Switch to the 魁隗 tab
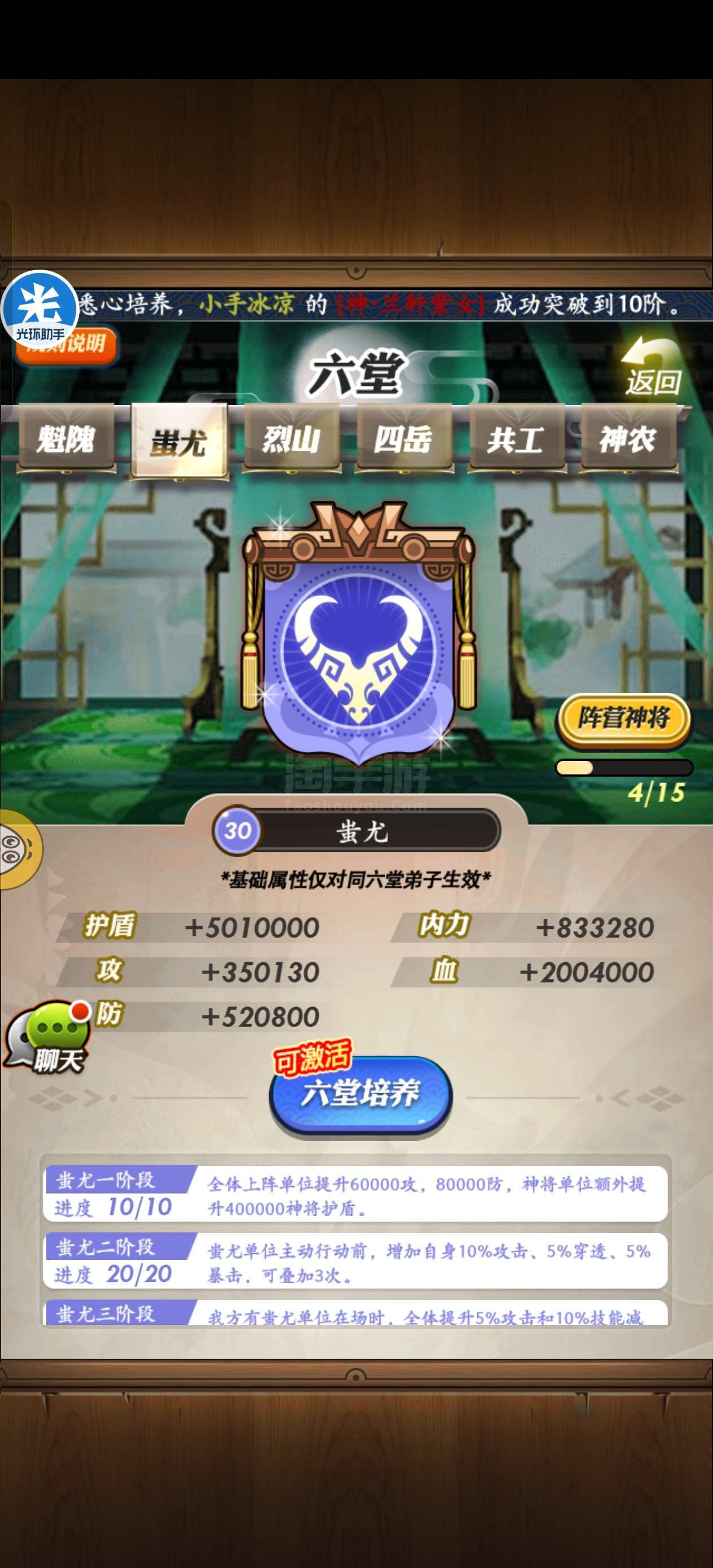Viewport: 713px width, 1568px height. 66,438
